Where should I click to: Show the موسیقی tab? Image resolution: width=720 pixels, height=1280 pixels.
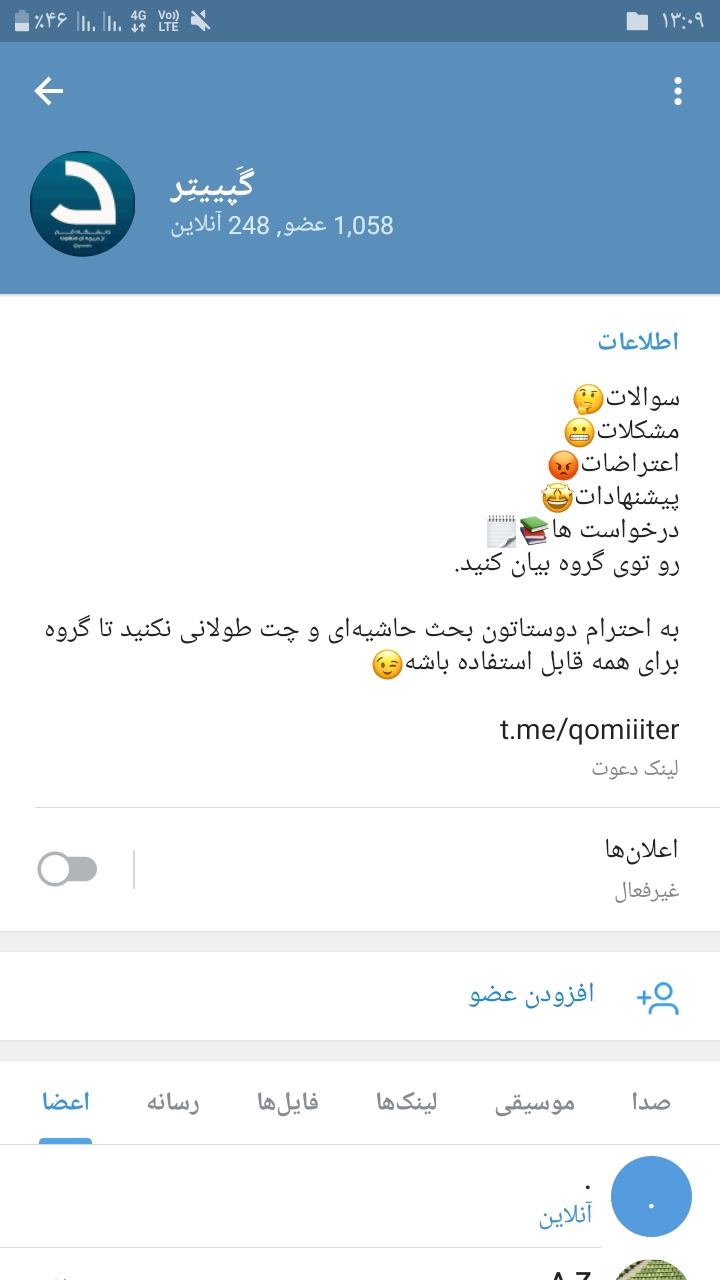coord(535,1102)
